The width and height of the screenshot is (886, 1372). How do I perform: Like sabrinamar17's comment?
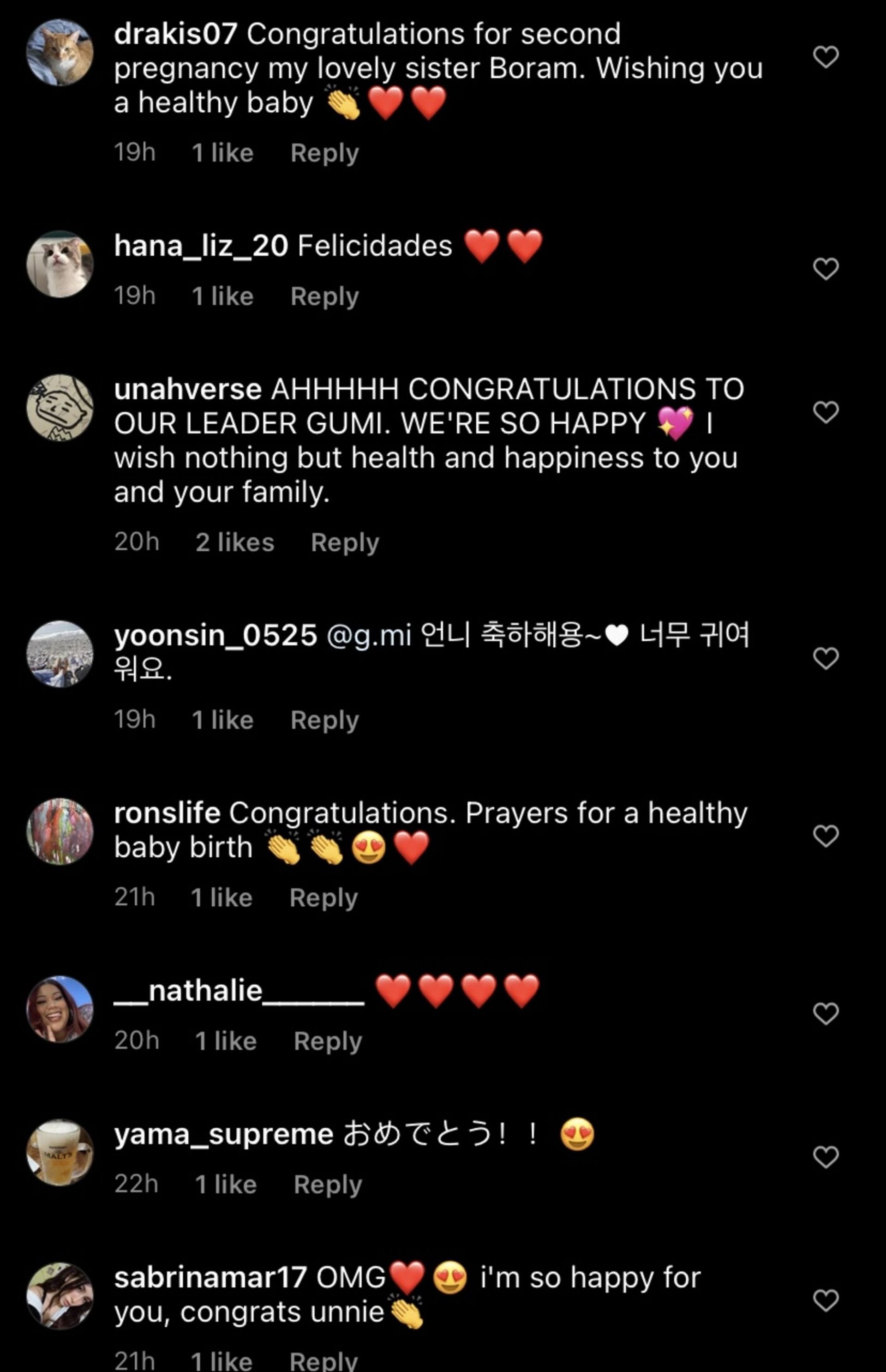(x=826, y=1300)
